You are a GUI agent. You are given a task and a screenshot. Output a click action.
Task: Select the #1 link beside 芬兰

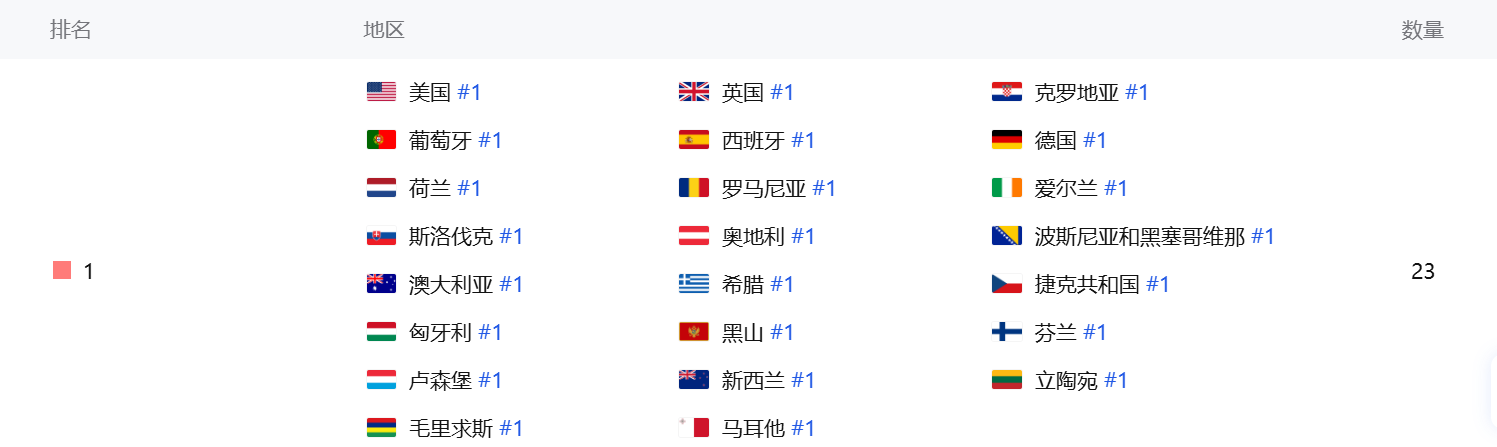pos(1095,332)
